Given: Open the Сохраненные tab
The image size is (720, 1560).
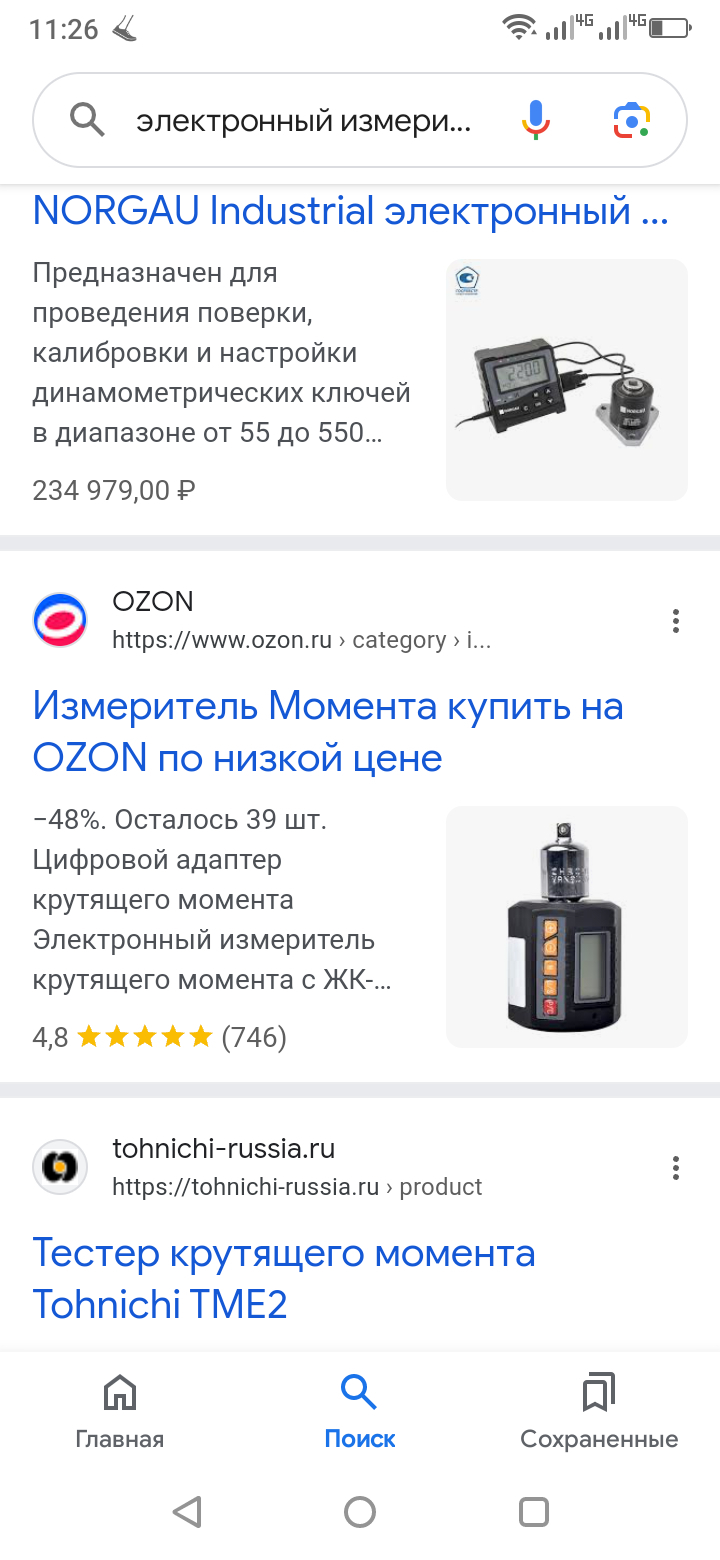Looking at the screenshot, I should (x=599, y=1412).
